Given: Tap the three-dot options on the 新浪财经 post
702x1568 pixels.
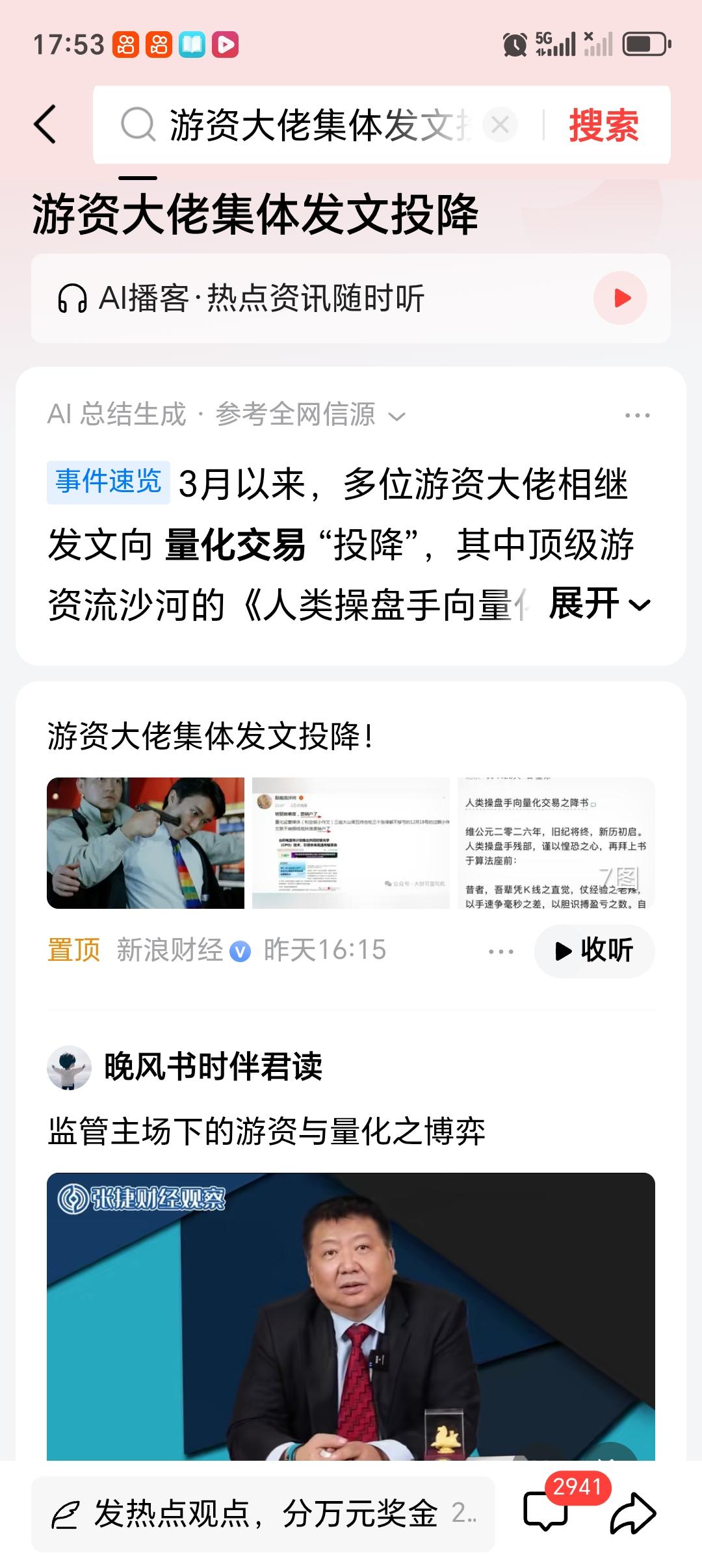Looking at the screenshot, I should coord(500,951).
